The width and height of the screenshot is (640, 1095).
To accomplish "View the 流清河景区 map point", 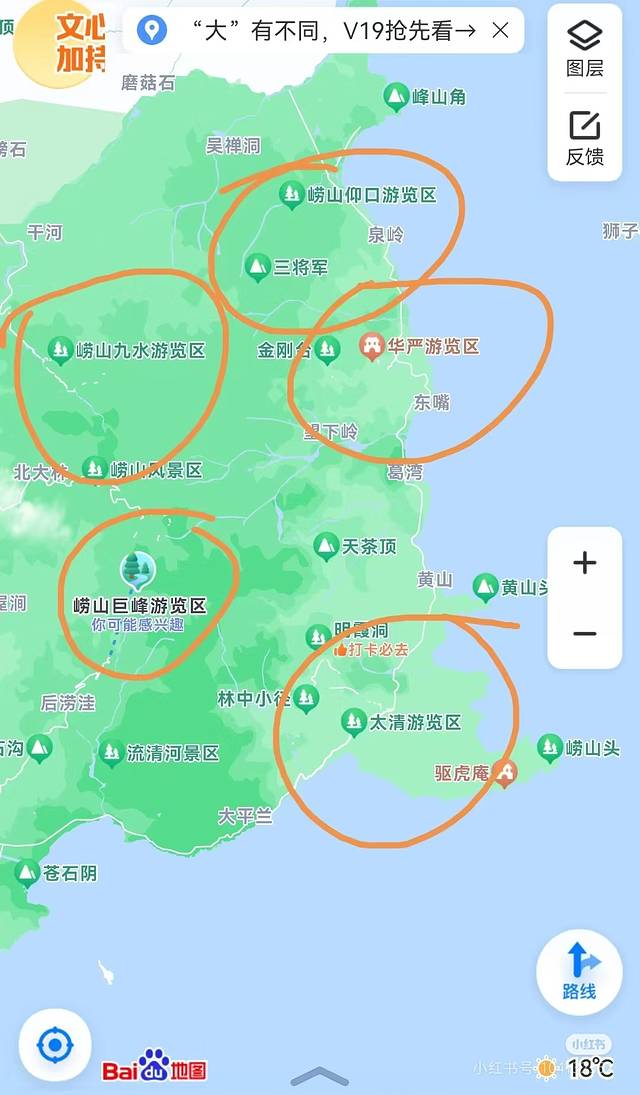I will 111,752.
